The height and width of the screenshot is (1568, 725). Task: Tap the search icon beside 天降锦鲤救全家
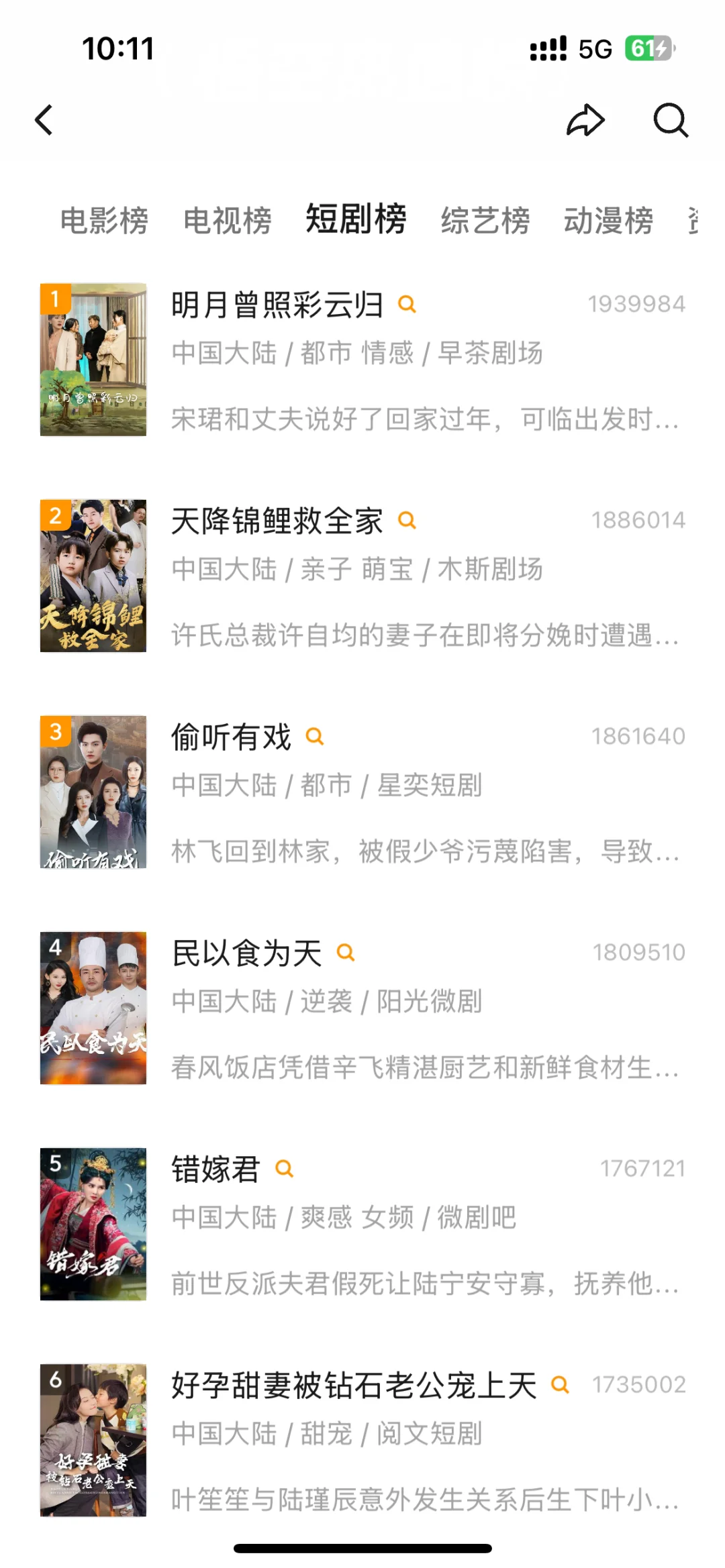(407, 521)
